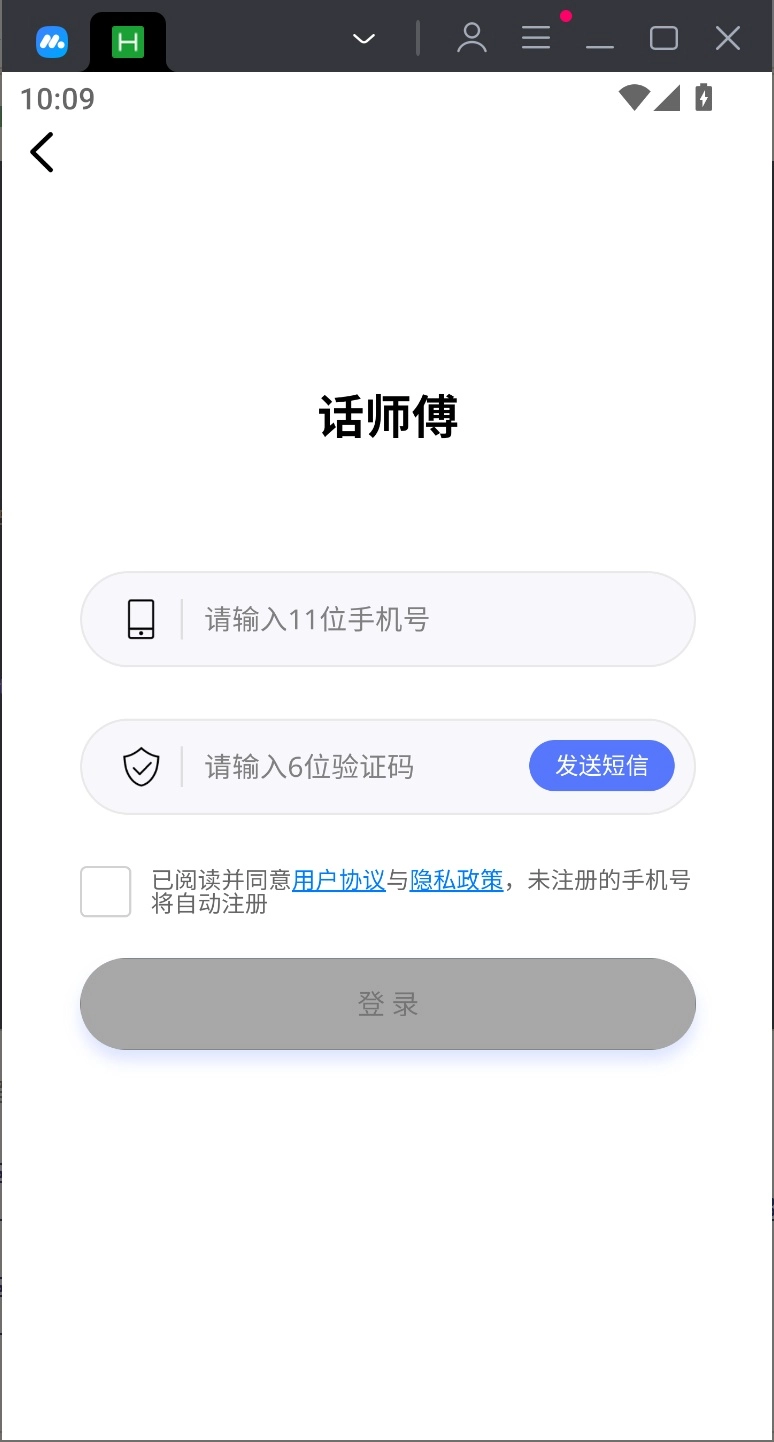774x1442 pixels.
Task: Tap the 登录 button
Action: (x=388, y=1004)
